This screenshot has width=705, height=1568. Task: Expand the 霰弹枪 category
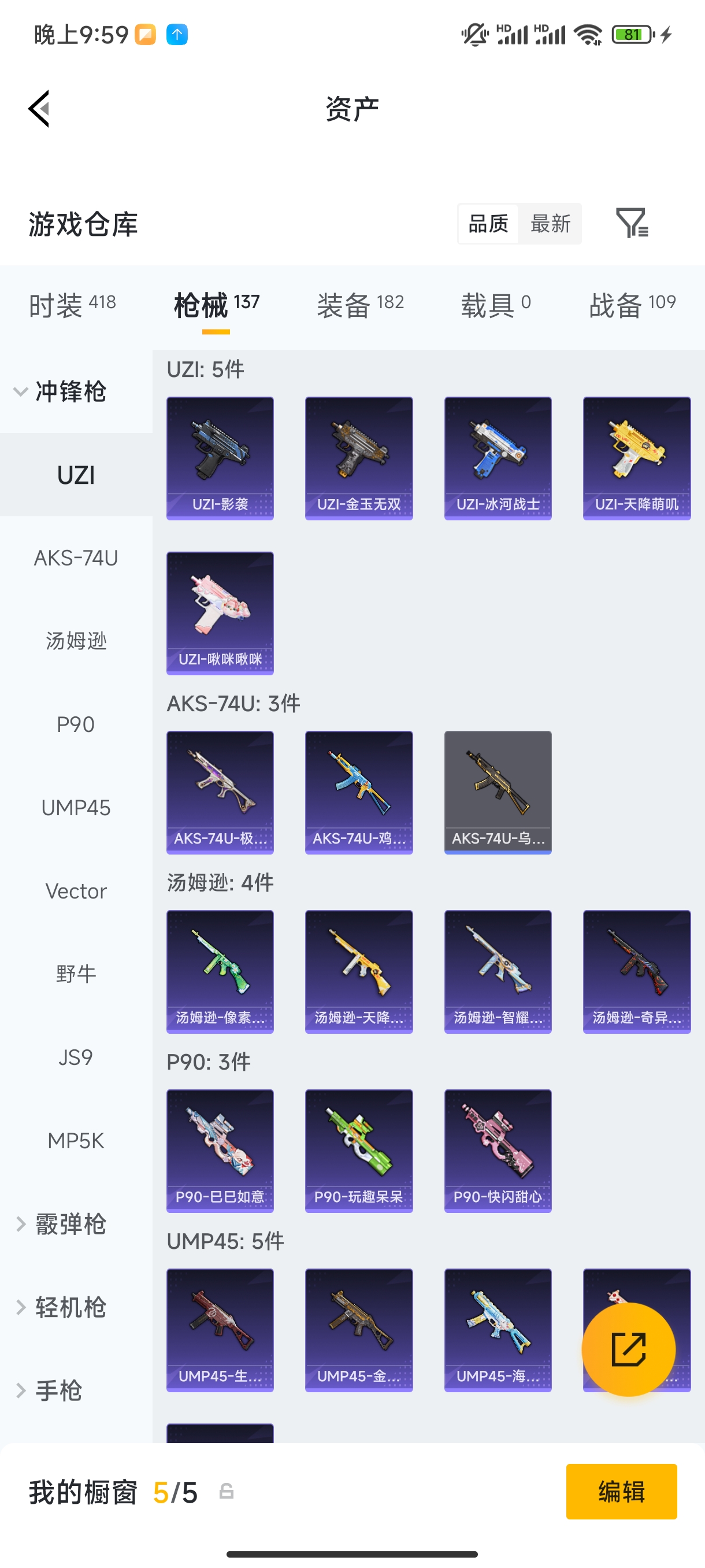tap(61, 1224)
